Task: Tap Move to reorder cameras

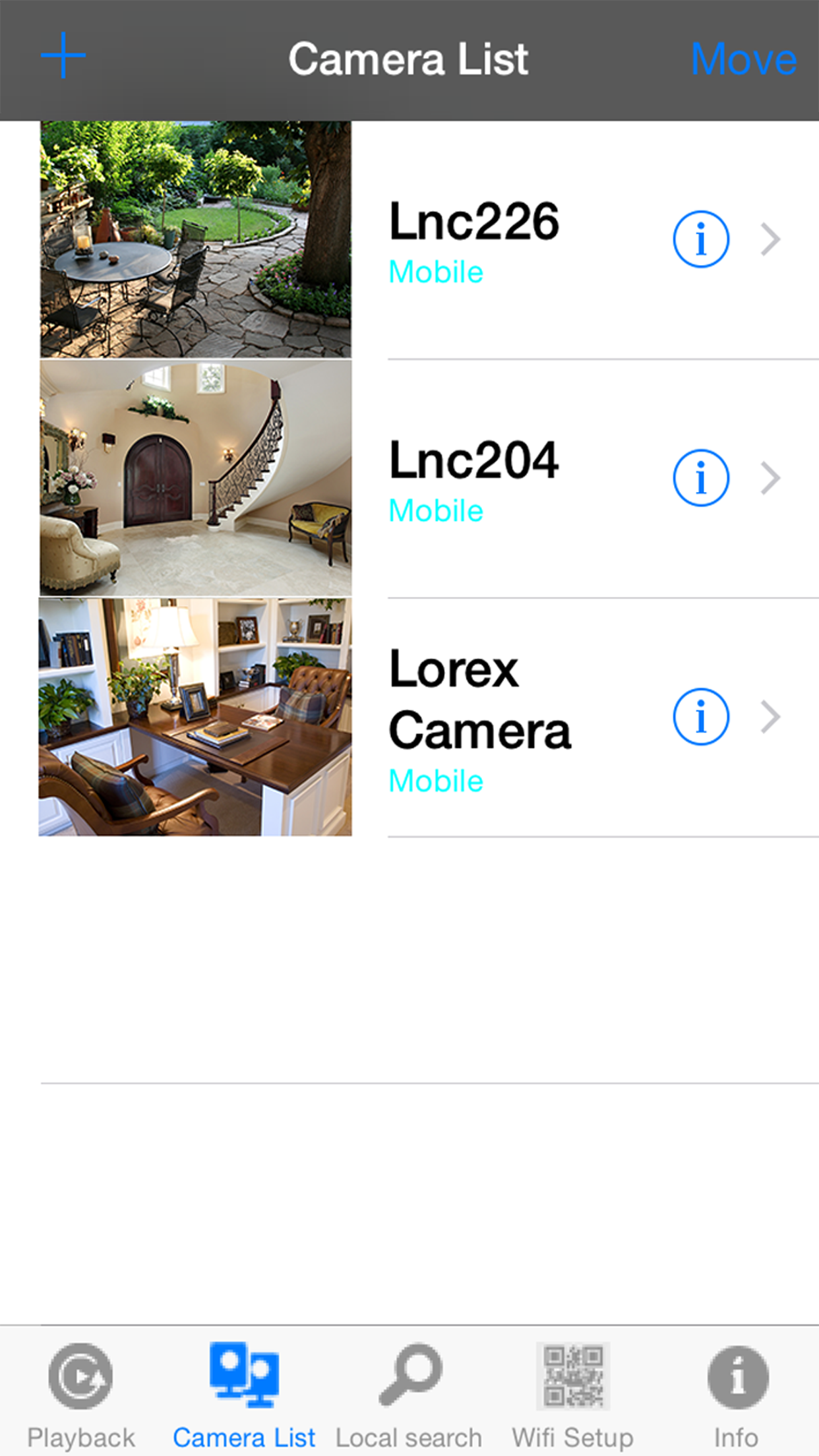Action: click(x=743, y=59)
